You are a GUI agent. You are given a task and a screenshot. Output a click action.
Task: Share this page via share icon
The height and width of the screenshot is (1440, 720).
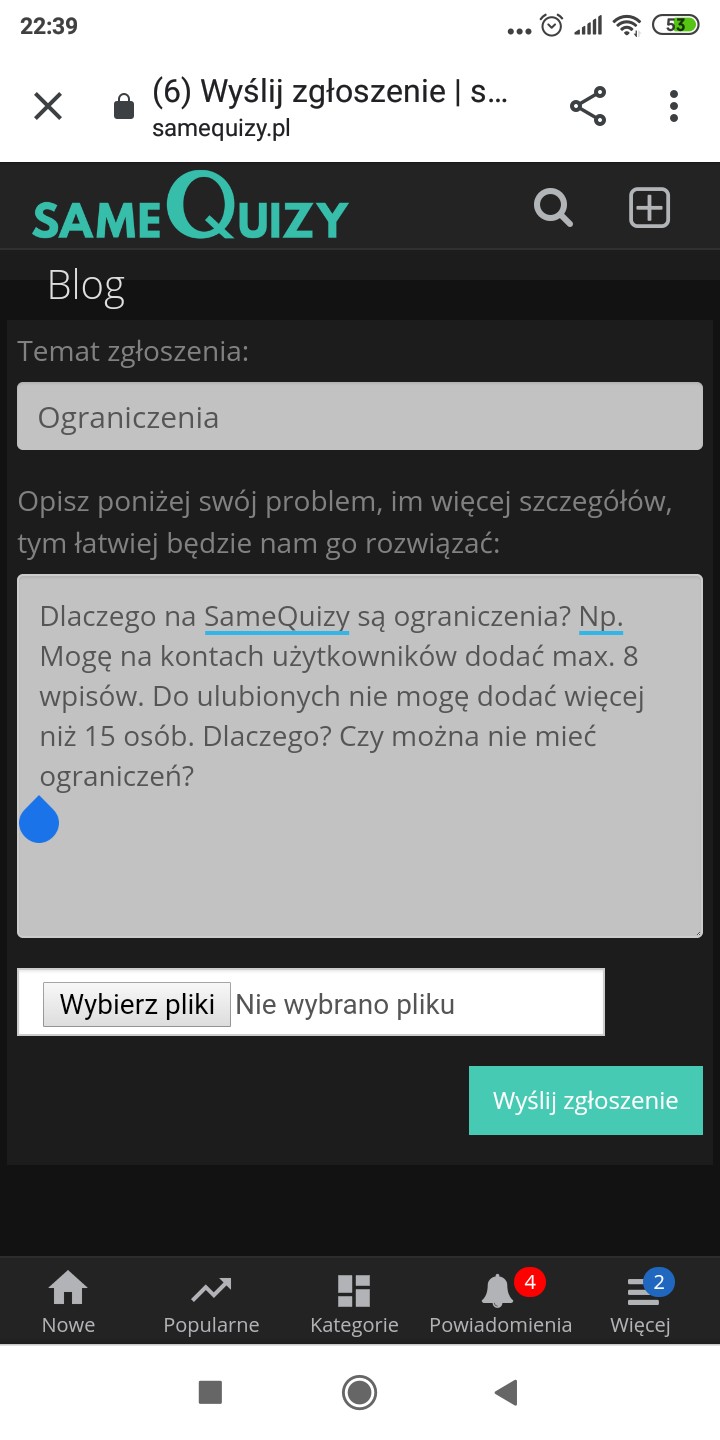pyautogui.click(x=588, y=106)
